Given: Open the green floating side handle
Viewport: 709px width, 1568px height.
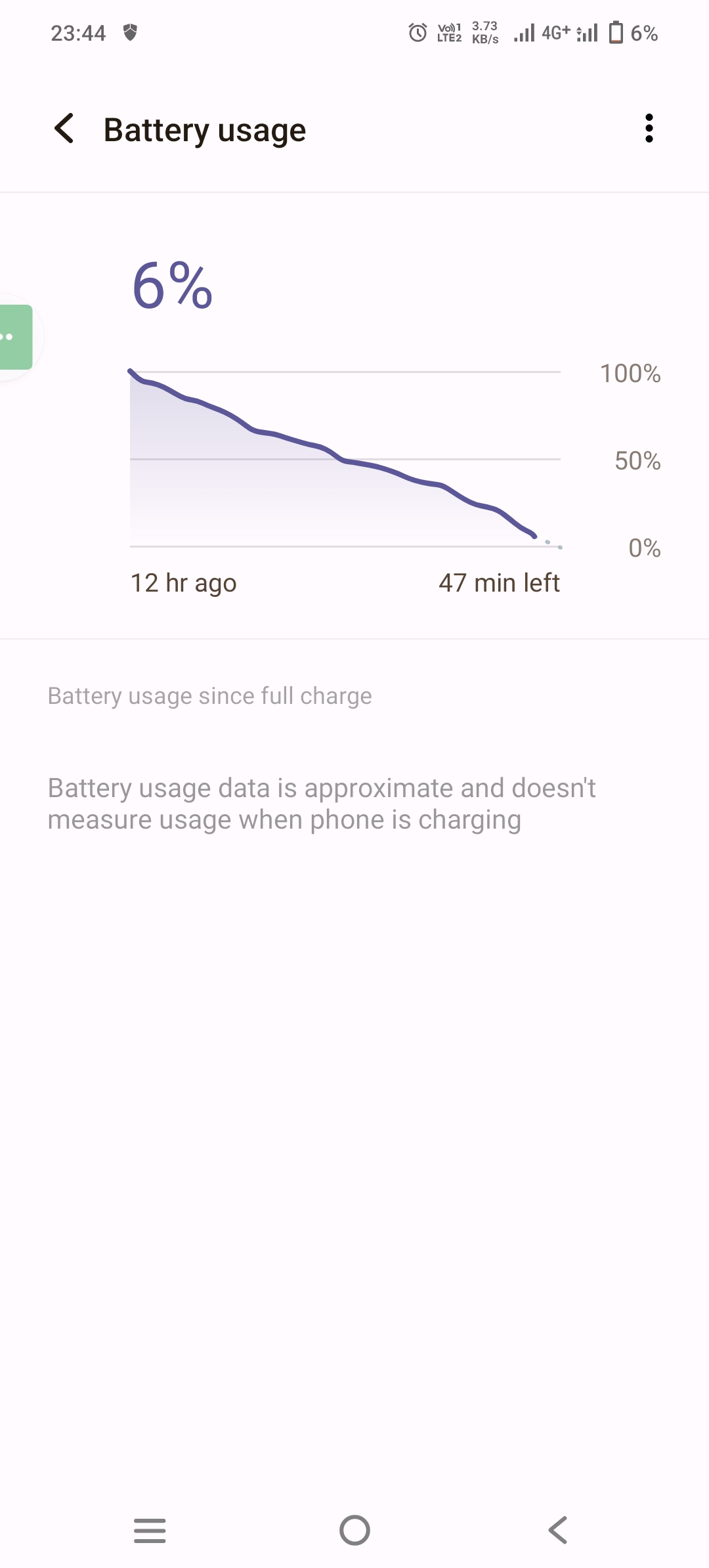Looking at the screenshot, I should (14, 337).
